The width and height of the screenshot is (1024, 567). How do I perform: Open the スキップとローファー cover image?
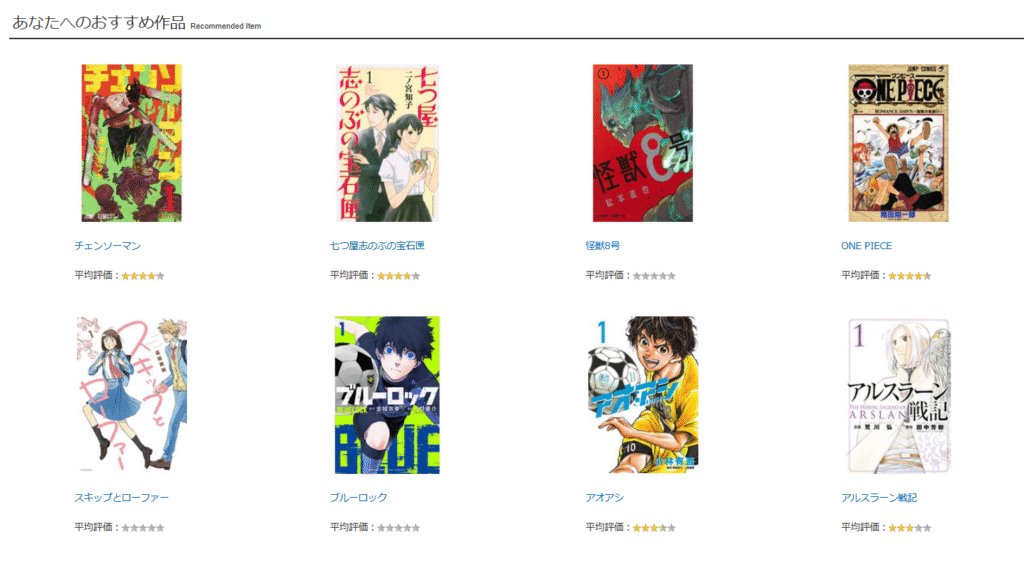tap(131, 395)
